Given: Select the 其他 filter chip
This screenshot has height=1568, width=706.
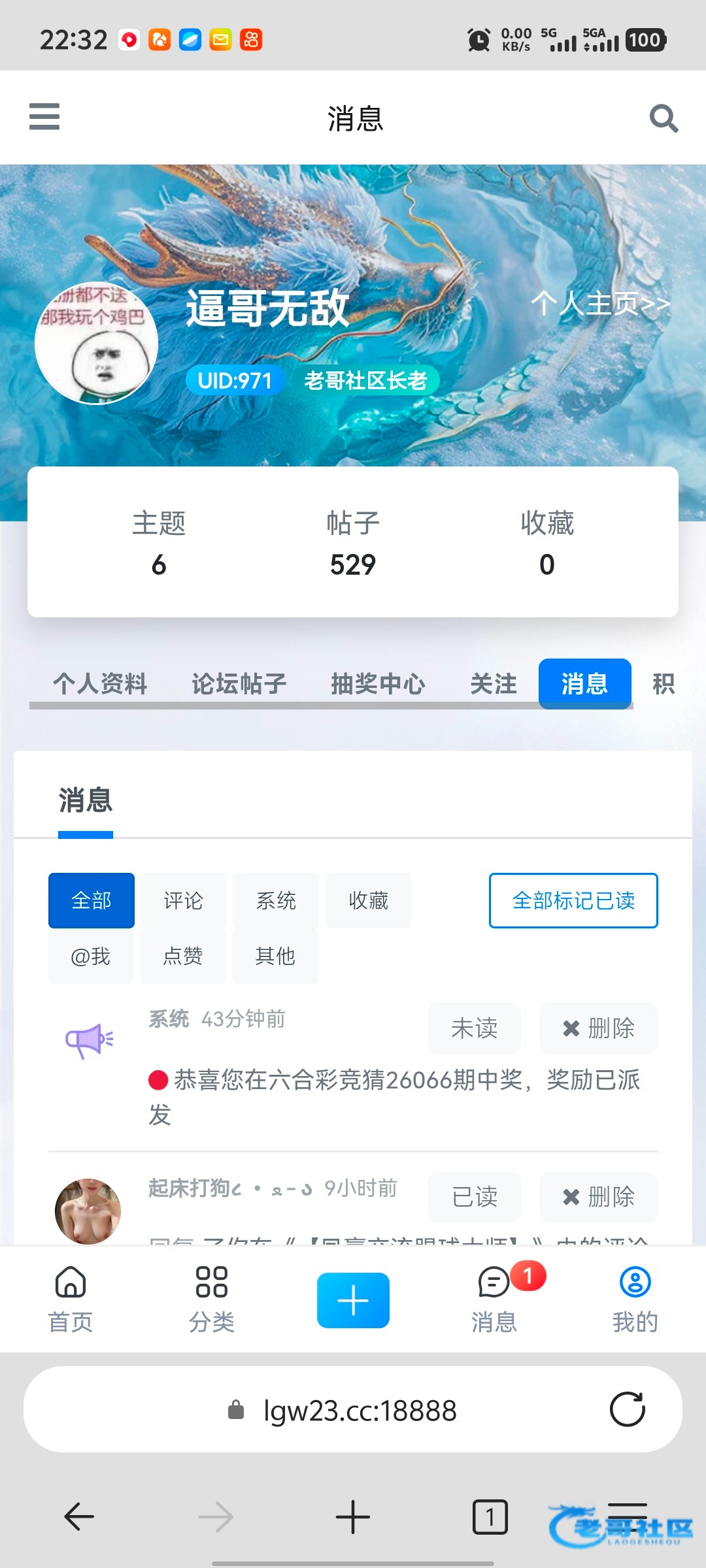Looking at the screenshot, I should (x=275, y=956).
